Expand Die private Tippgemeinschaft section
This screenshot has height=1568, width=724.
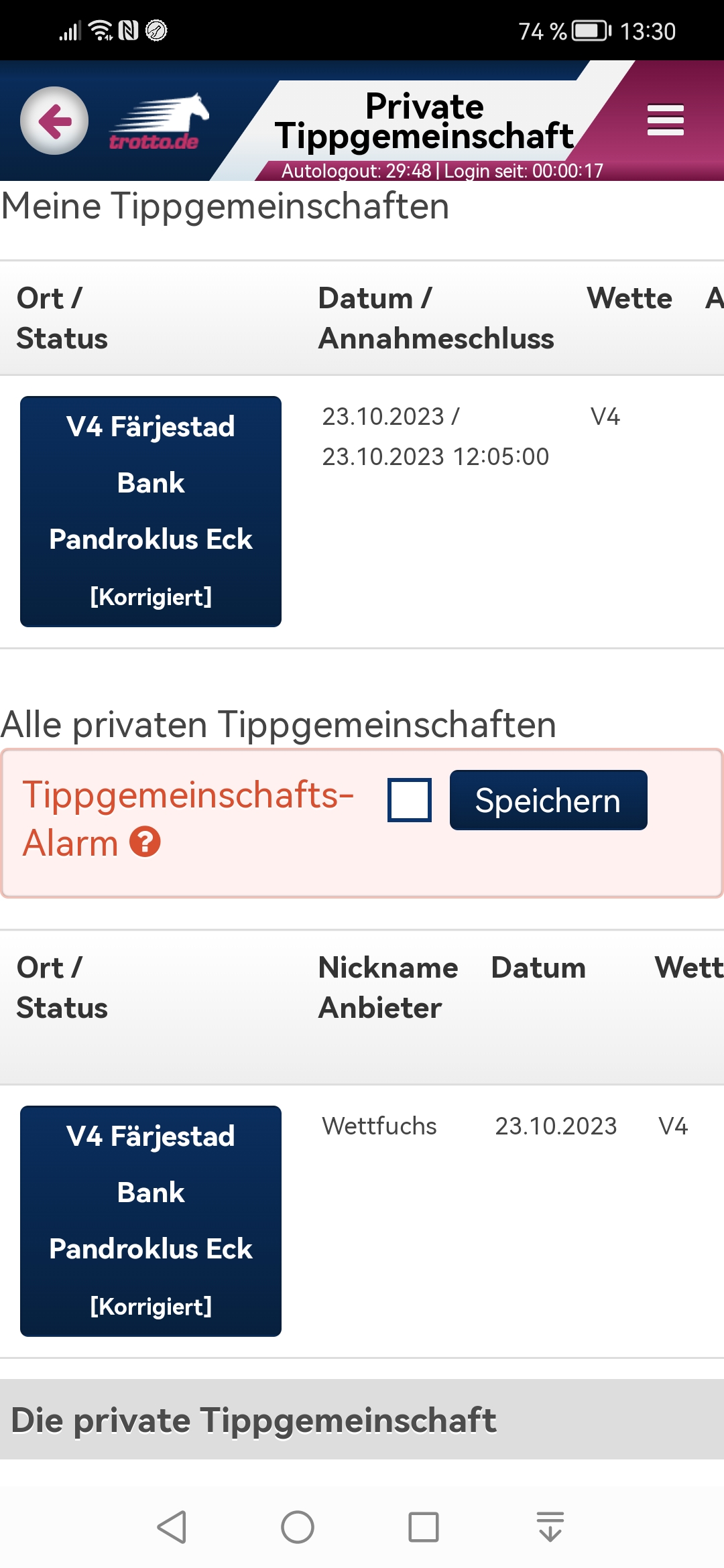pyautogui.click(x=362, y=1419)
